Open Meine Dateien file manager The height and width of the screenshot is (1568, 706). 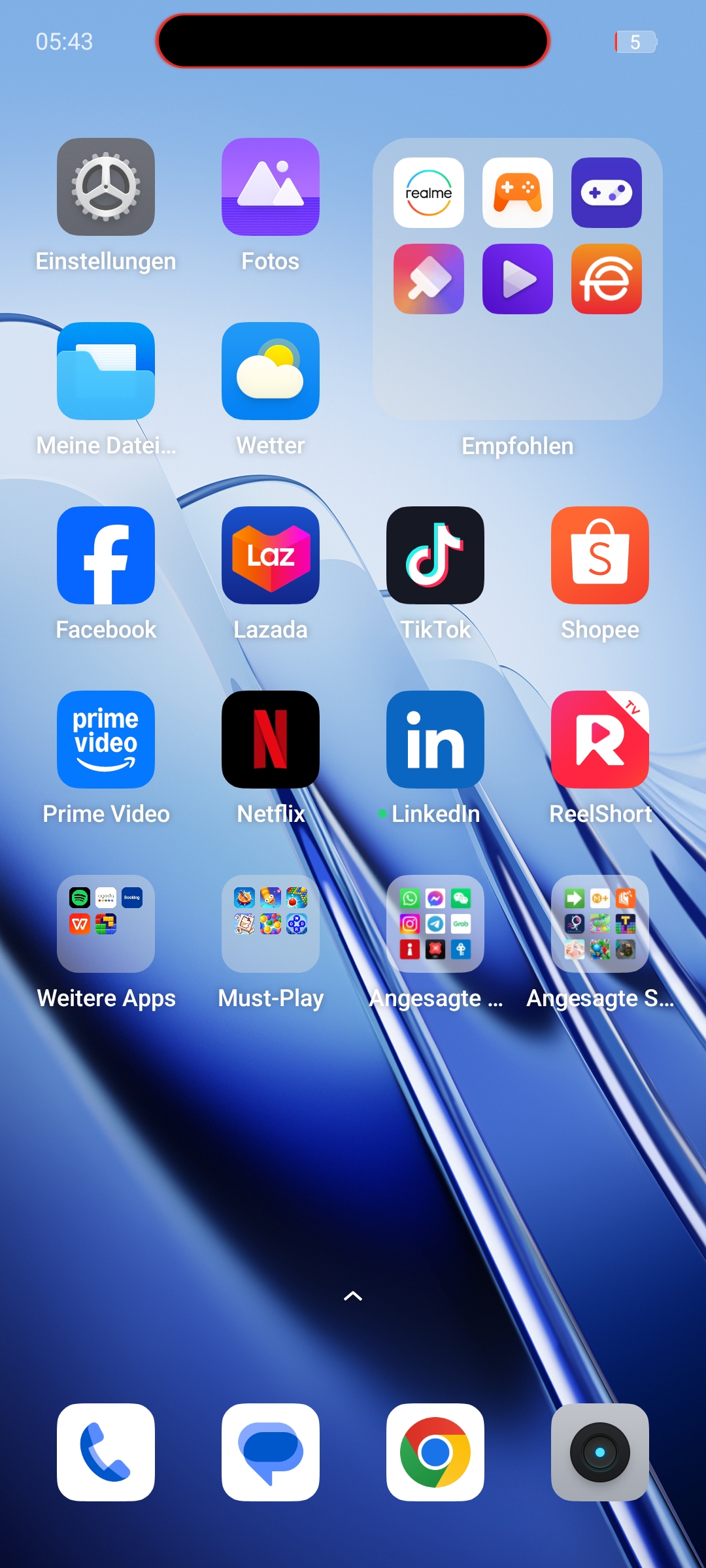(106, 371)
